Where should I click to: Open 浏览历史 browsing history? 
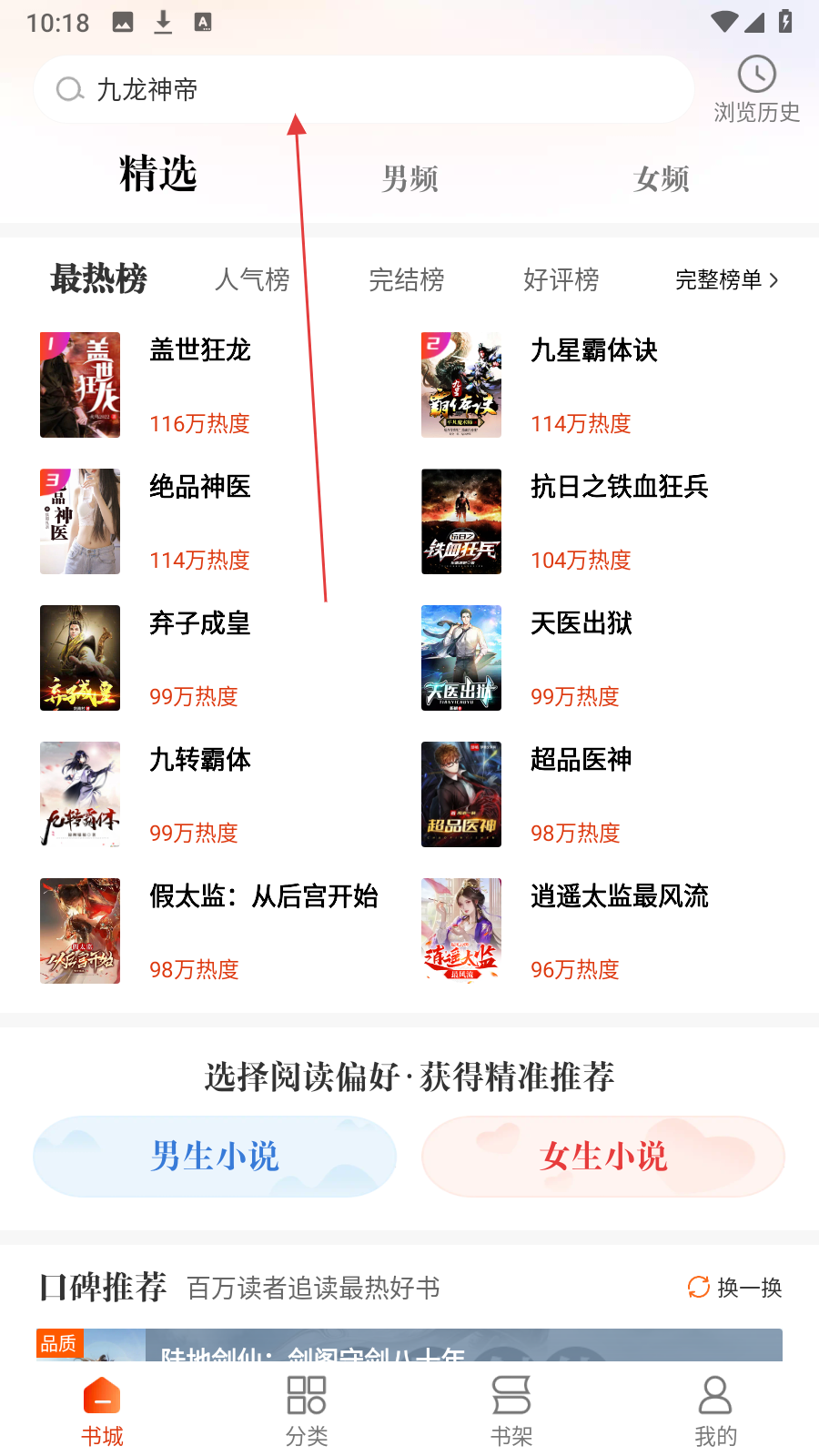[756, 89]
